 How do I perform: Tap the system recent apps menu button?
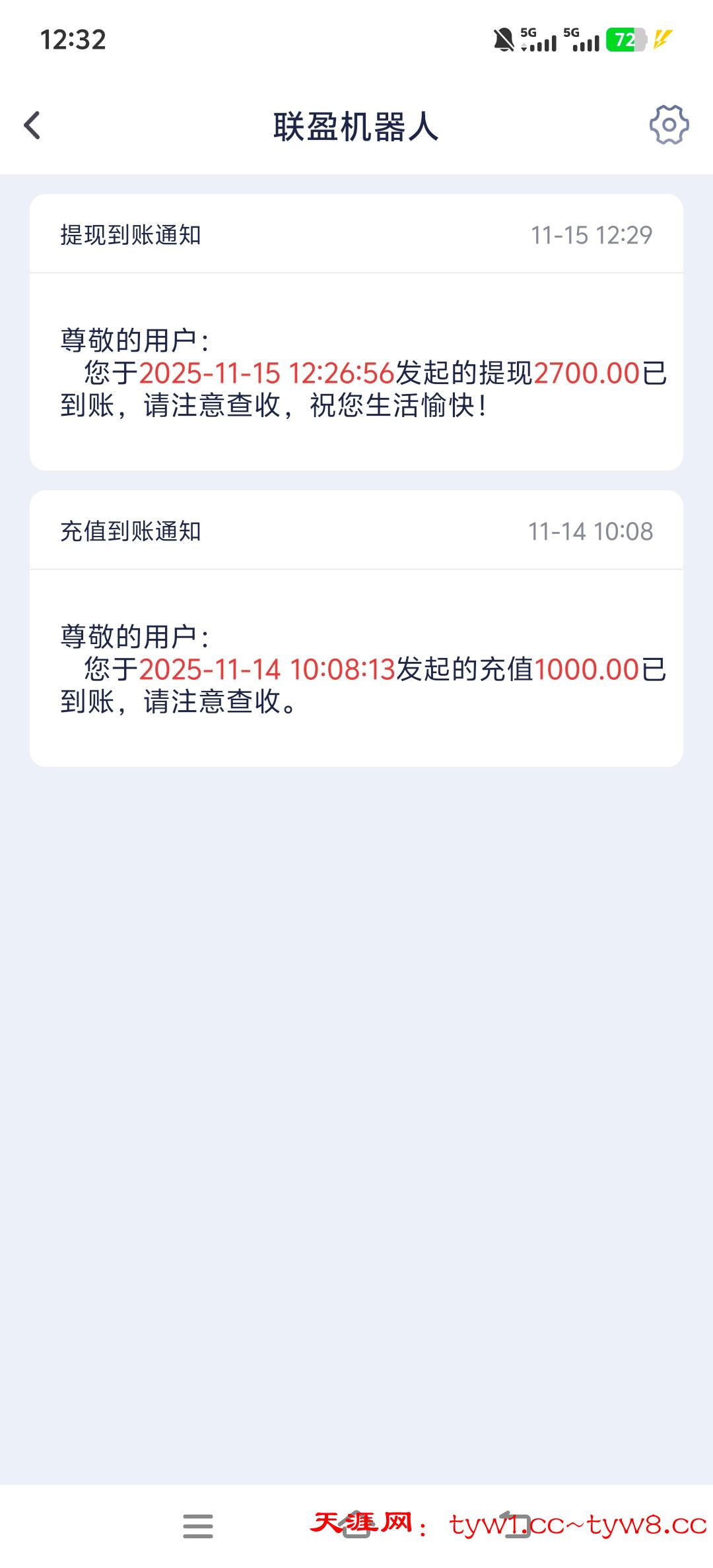198,1526
